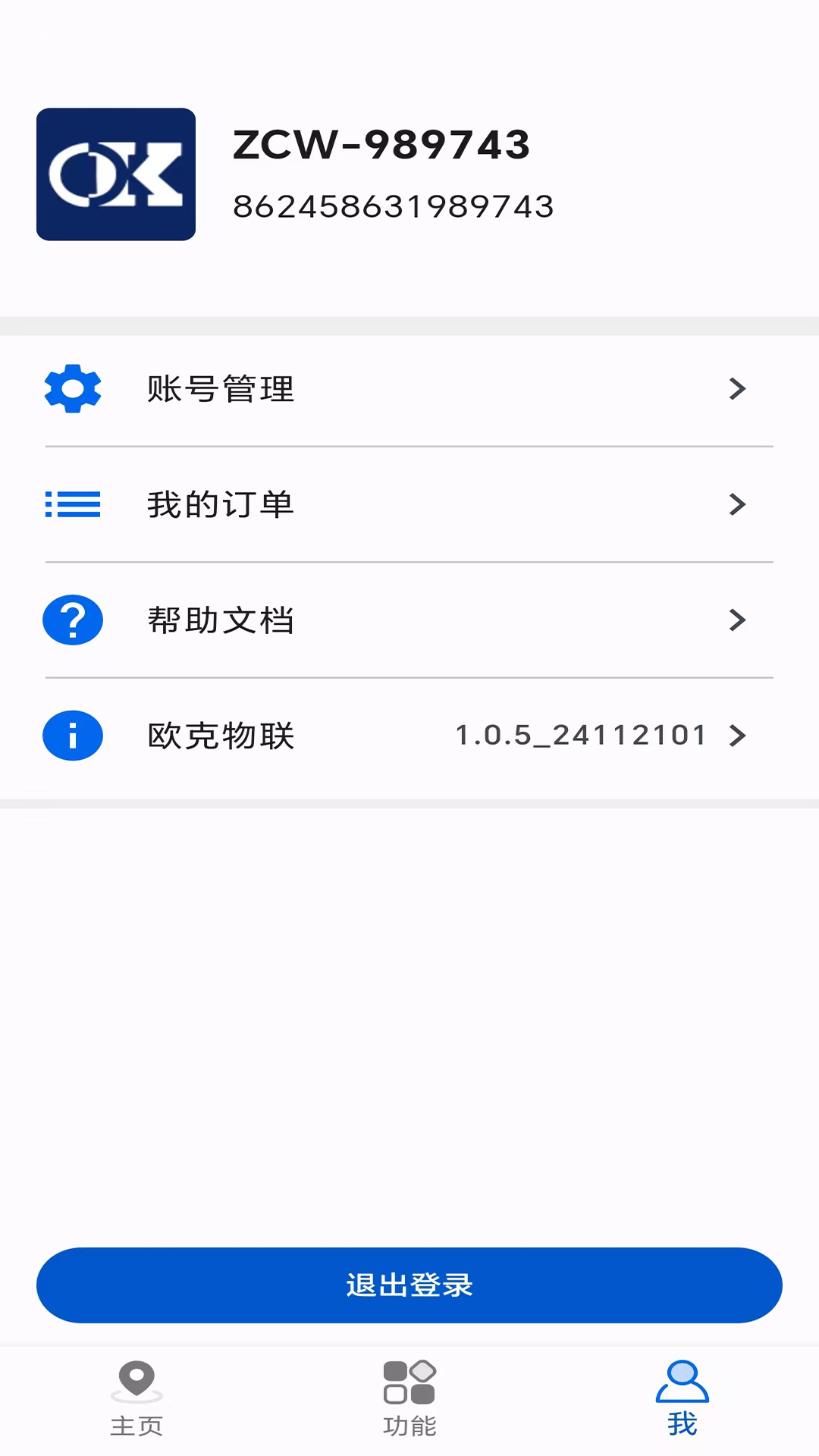Click the info icon beside 欧克物联
Image resolution: width=819 pixels, height=1456 pixels.
[72, 736]
